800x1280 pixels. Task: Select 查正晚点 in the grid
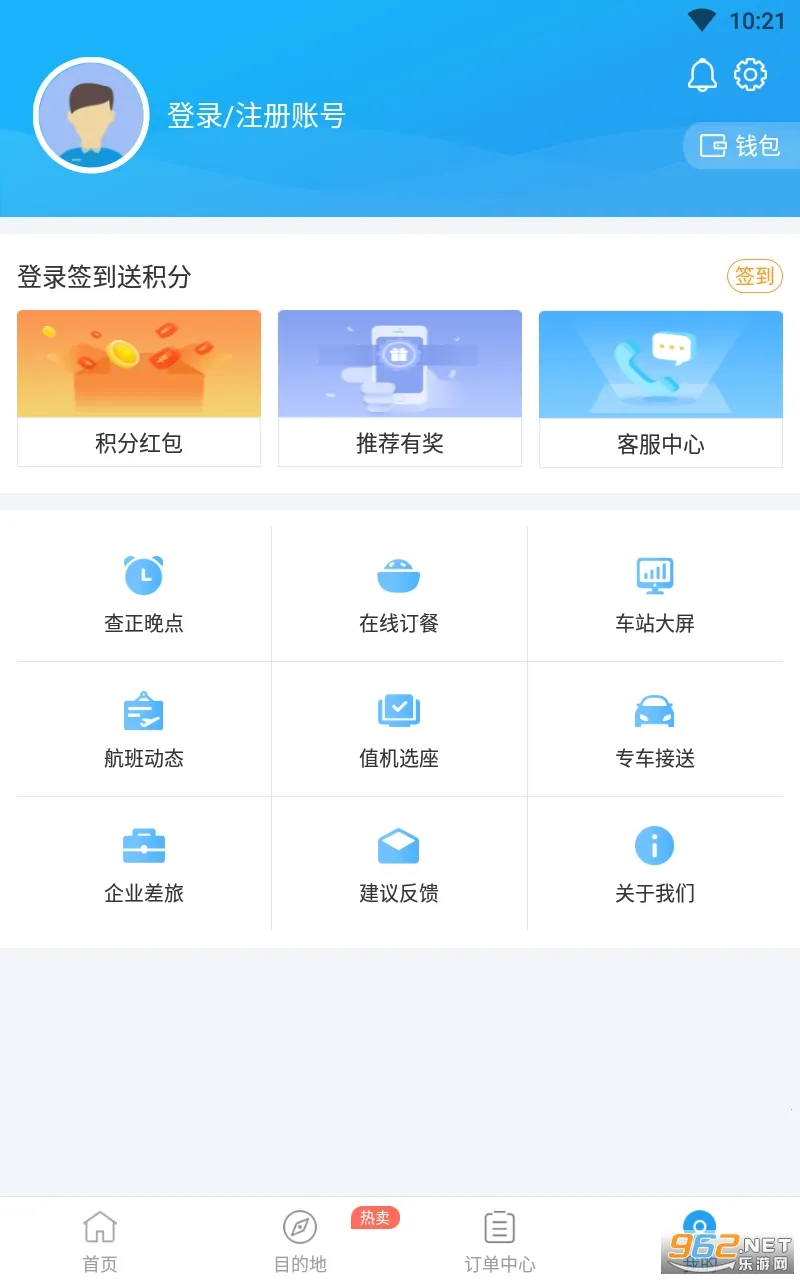pyautogui.click(x=144, y=595)
